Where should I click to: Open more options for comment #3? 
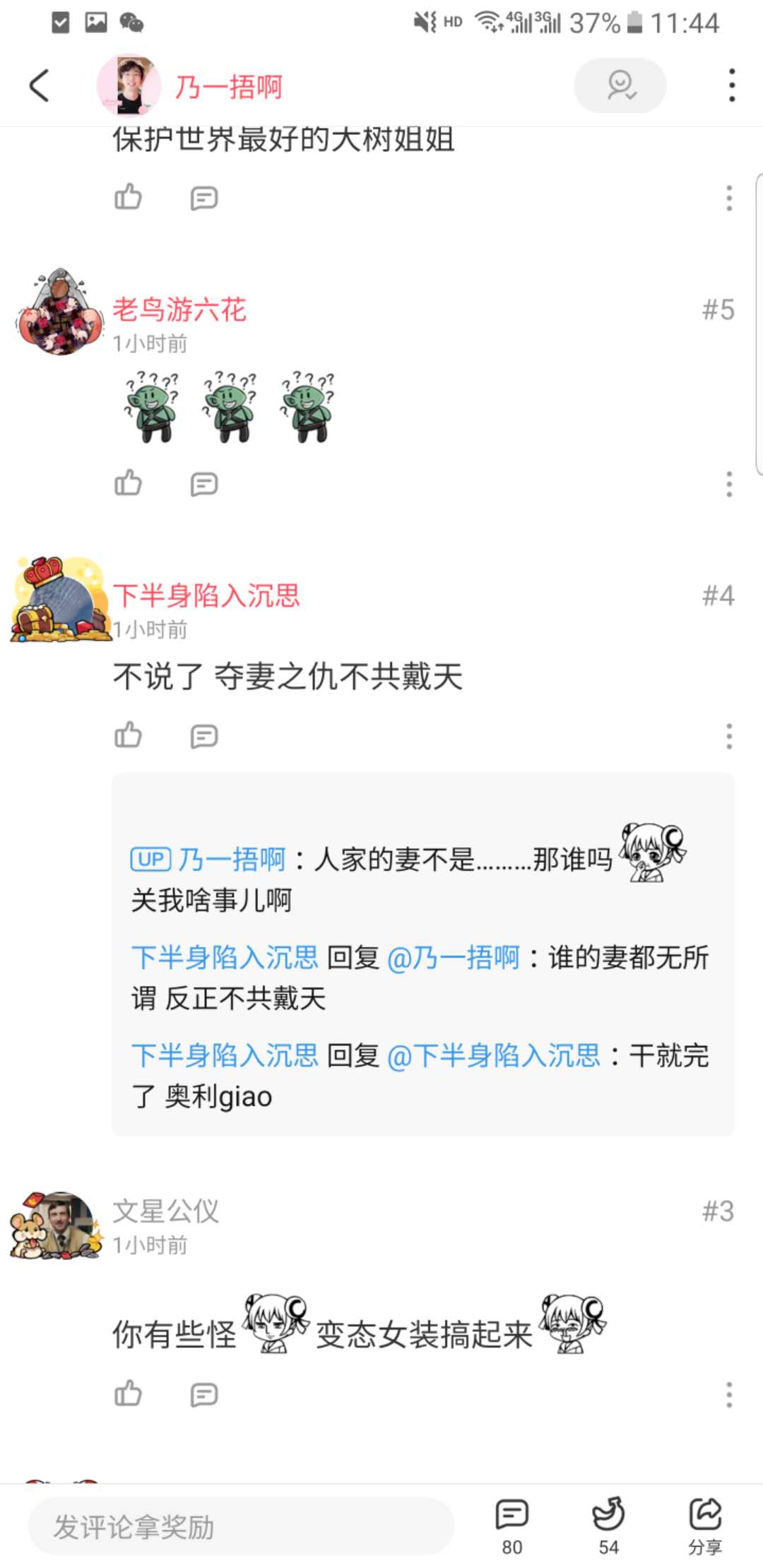(728, 1394)
